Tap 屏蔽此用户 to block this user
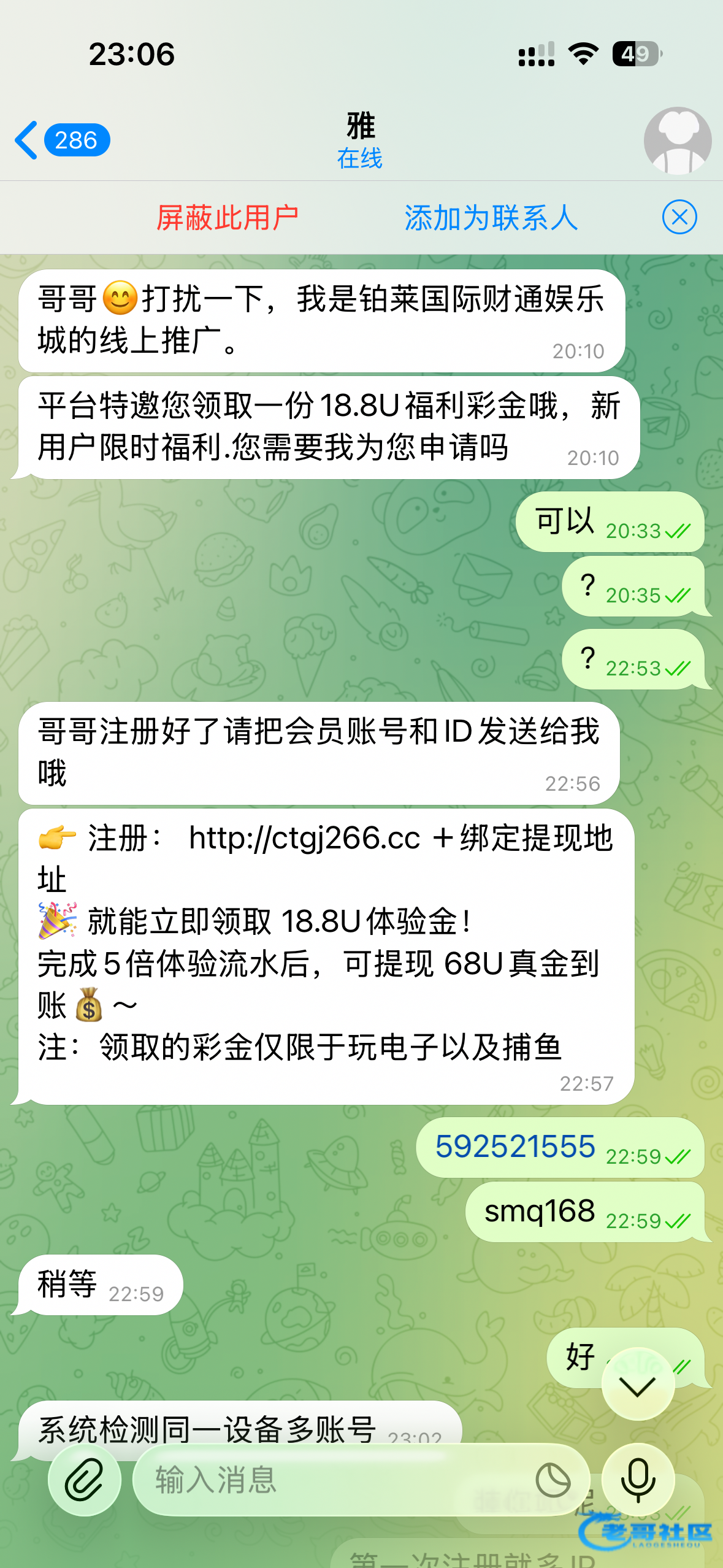Image resolution: width=723 pixels, height=1568 pixels. tap(227, 218)
